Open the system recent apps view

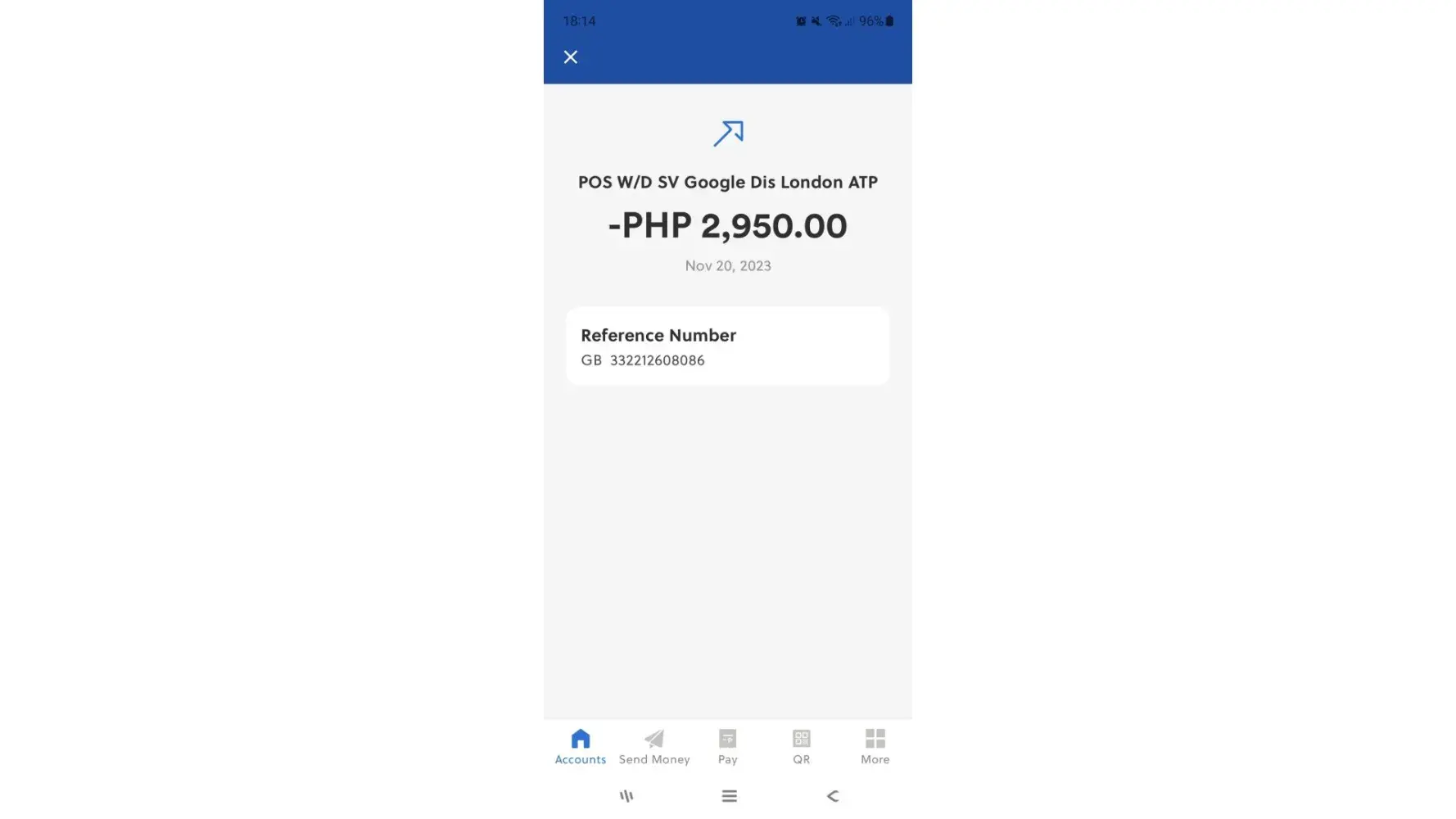(626, 796)
